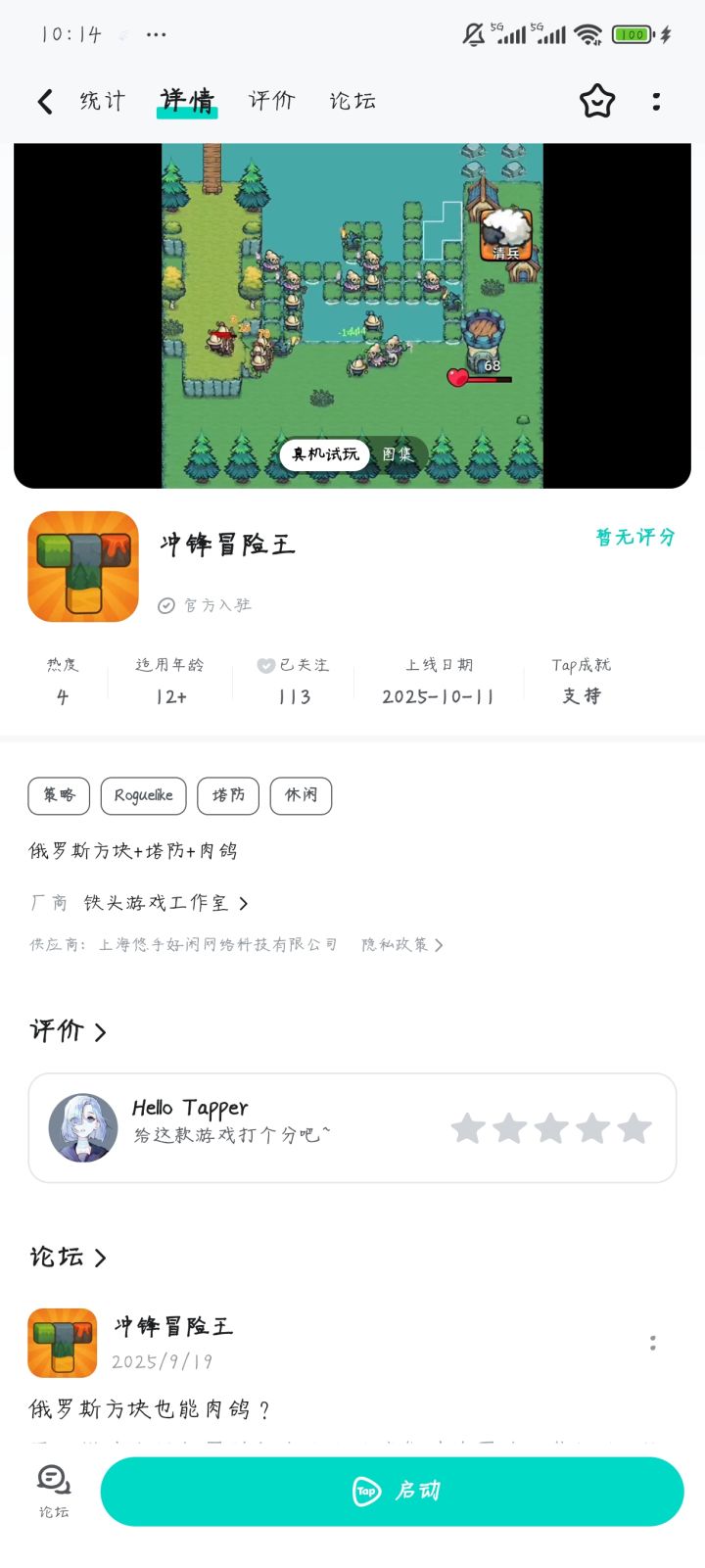Open the forum post's three-dot menu

click(652, 1343)
